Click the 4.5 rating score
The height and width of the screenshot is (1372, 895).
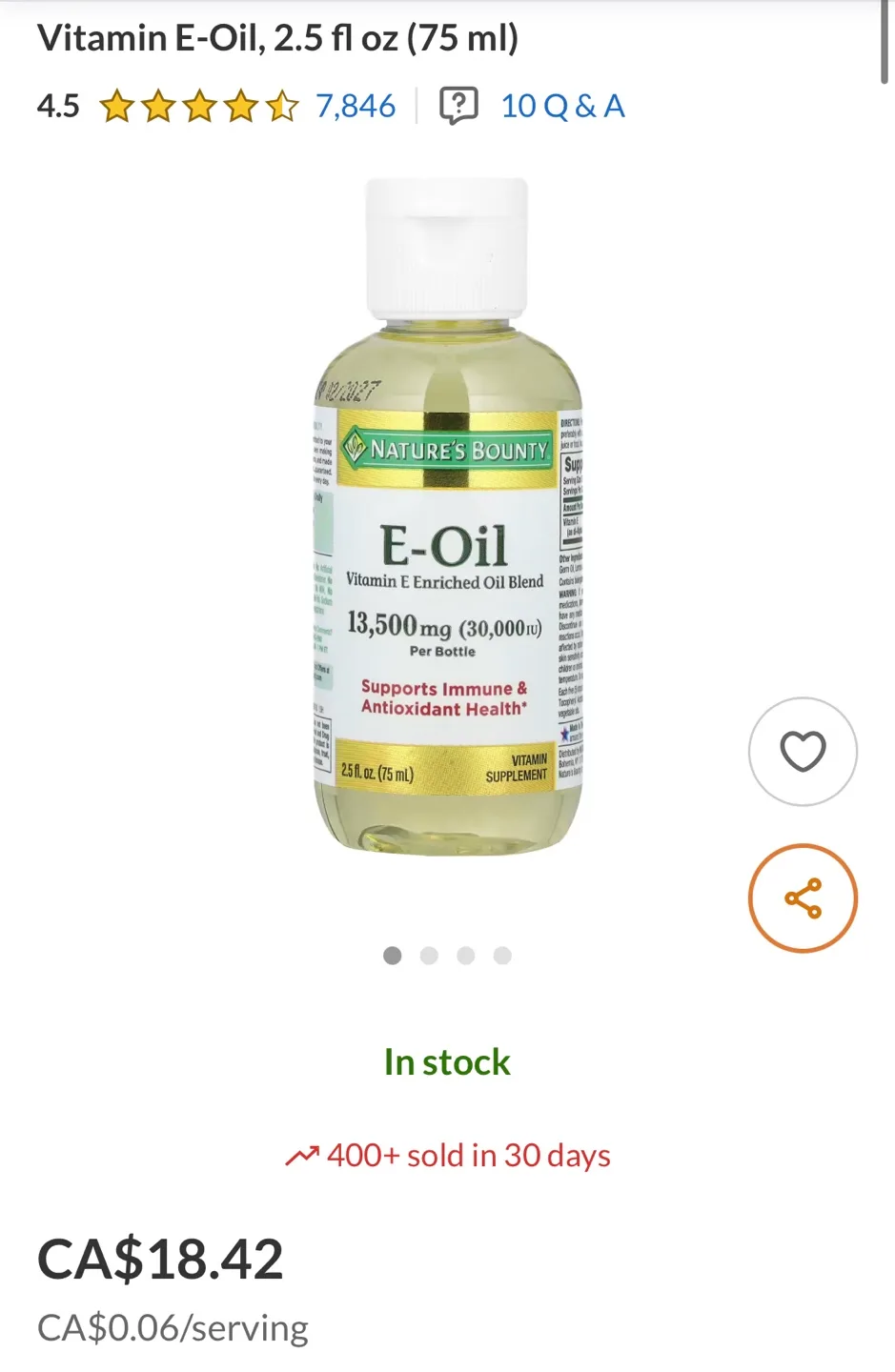[x=57, y=105]
